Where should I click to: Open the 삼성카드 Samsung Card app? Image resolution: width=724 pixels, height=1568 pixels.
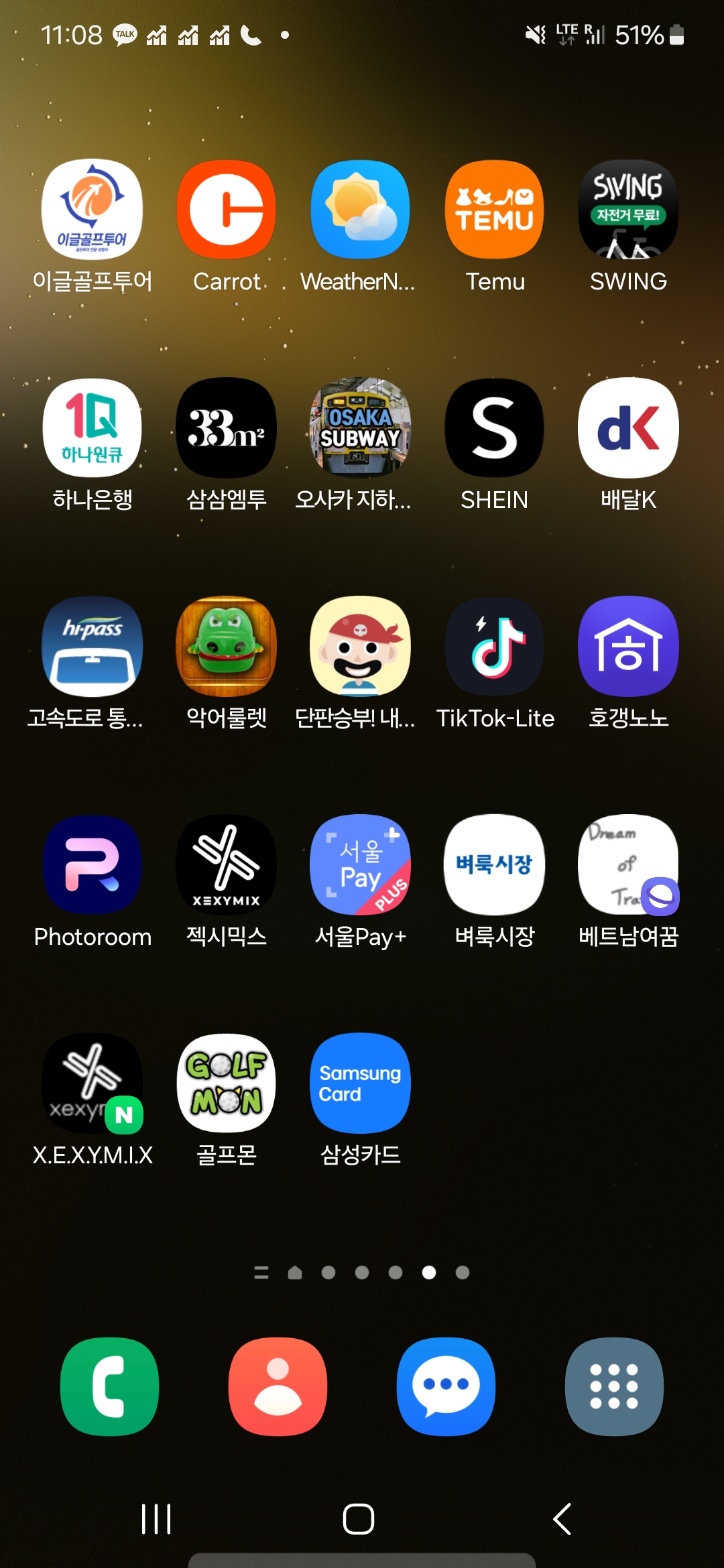[360, 1084]
